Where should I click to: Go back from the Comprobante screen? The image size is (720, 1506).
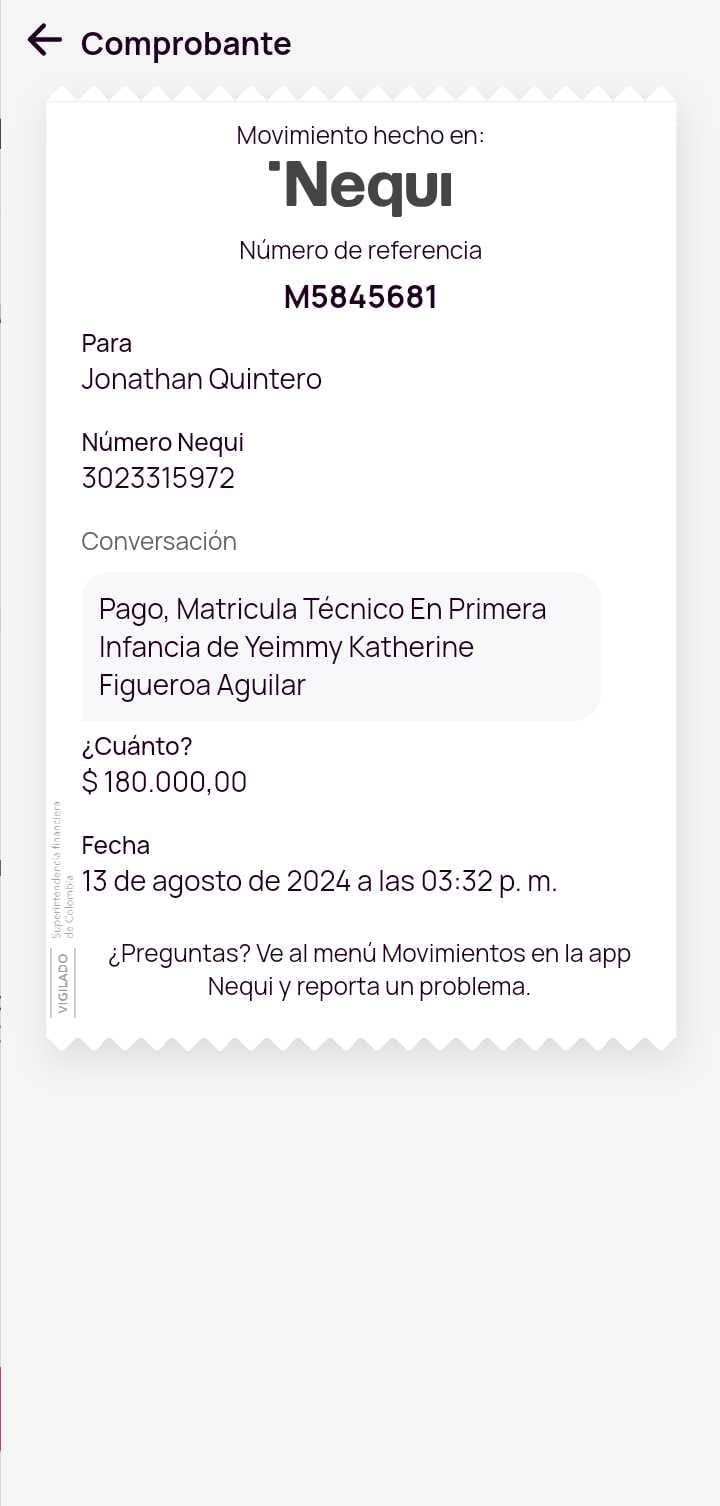point(45,41)
